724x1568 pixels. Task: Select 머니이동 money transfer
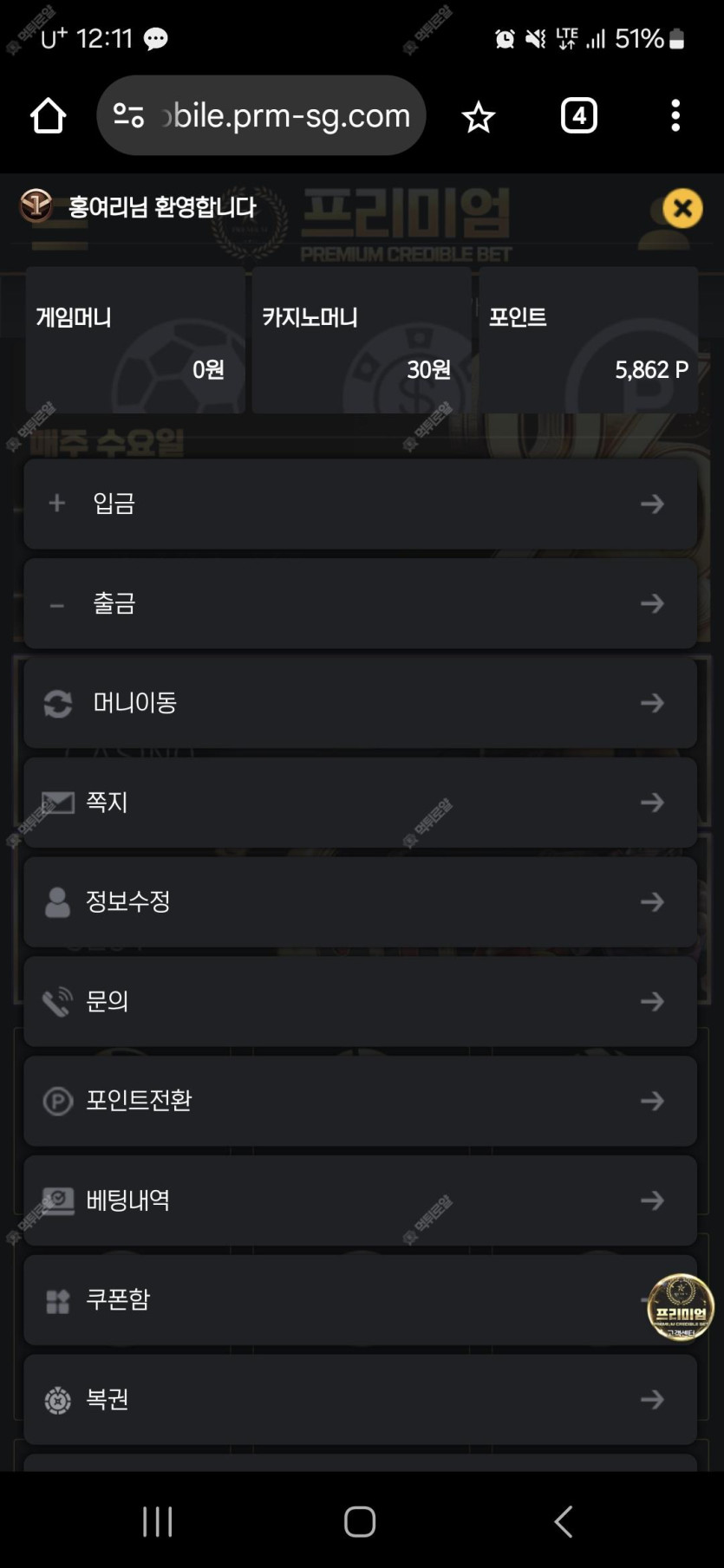tap(360, 703)
